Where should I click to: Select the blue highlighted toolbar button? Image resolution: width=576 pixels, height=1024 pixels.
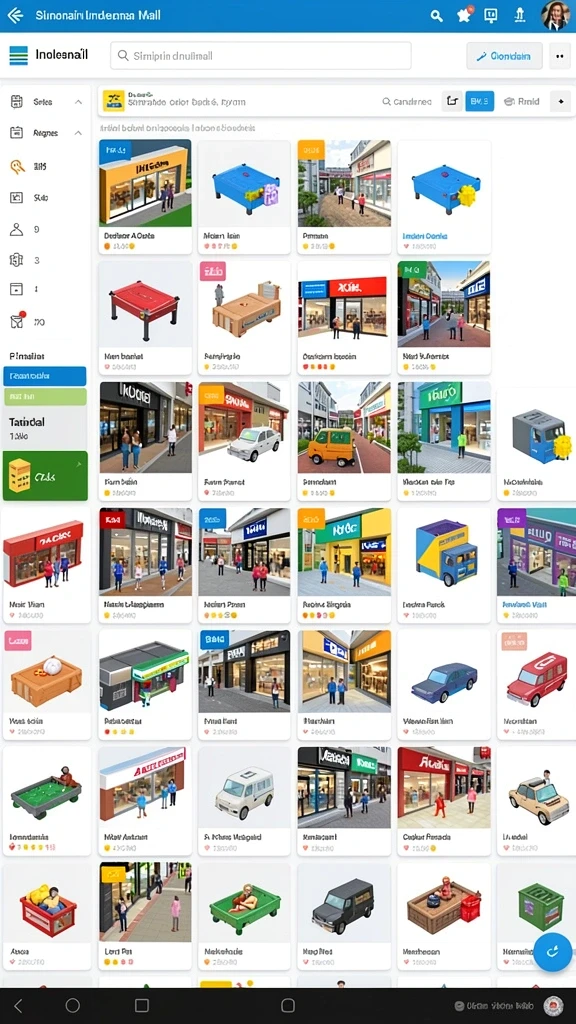click(479, 101)
